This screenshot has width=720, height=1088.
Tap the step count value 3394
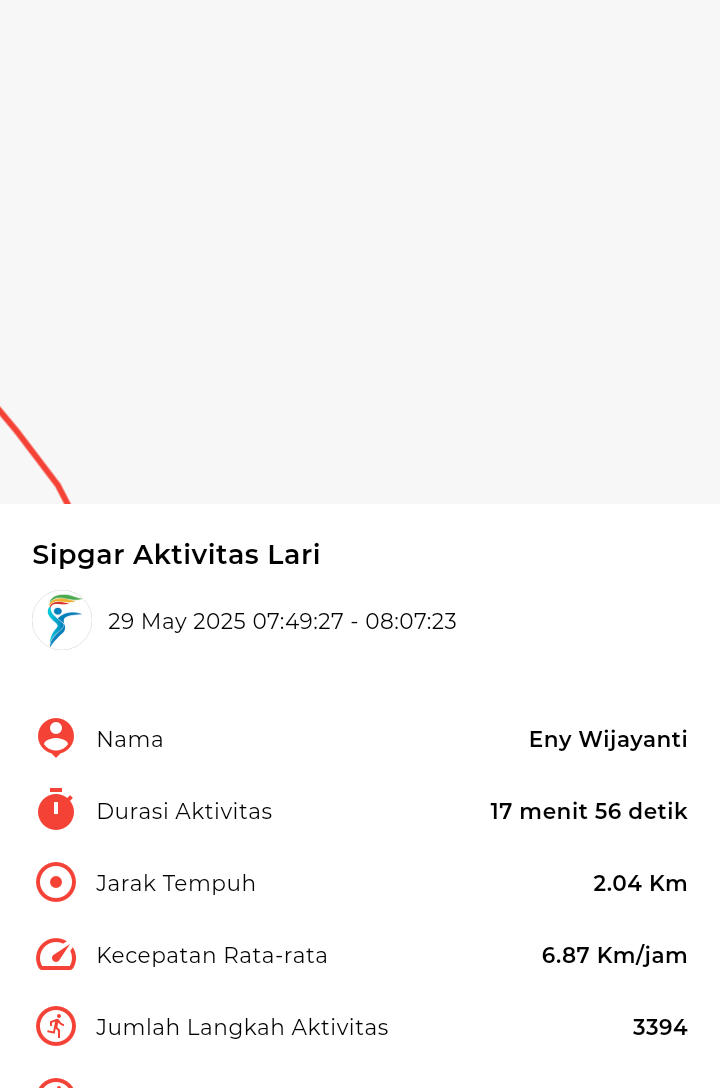[660, 1027]
